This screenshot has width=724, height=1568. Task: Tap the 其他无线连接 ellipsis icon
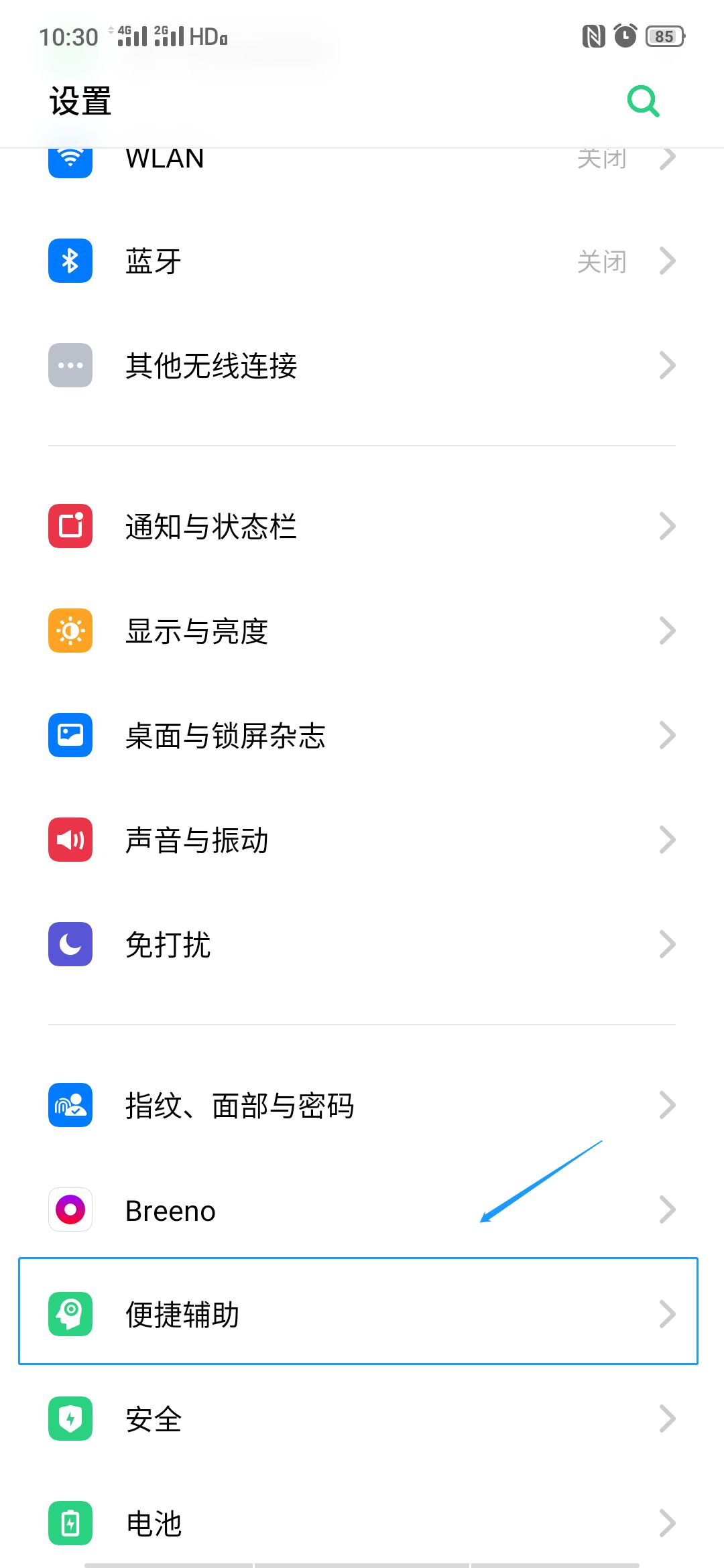(70, 365)
